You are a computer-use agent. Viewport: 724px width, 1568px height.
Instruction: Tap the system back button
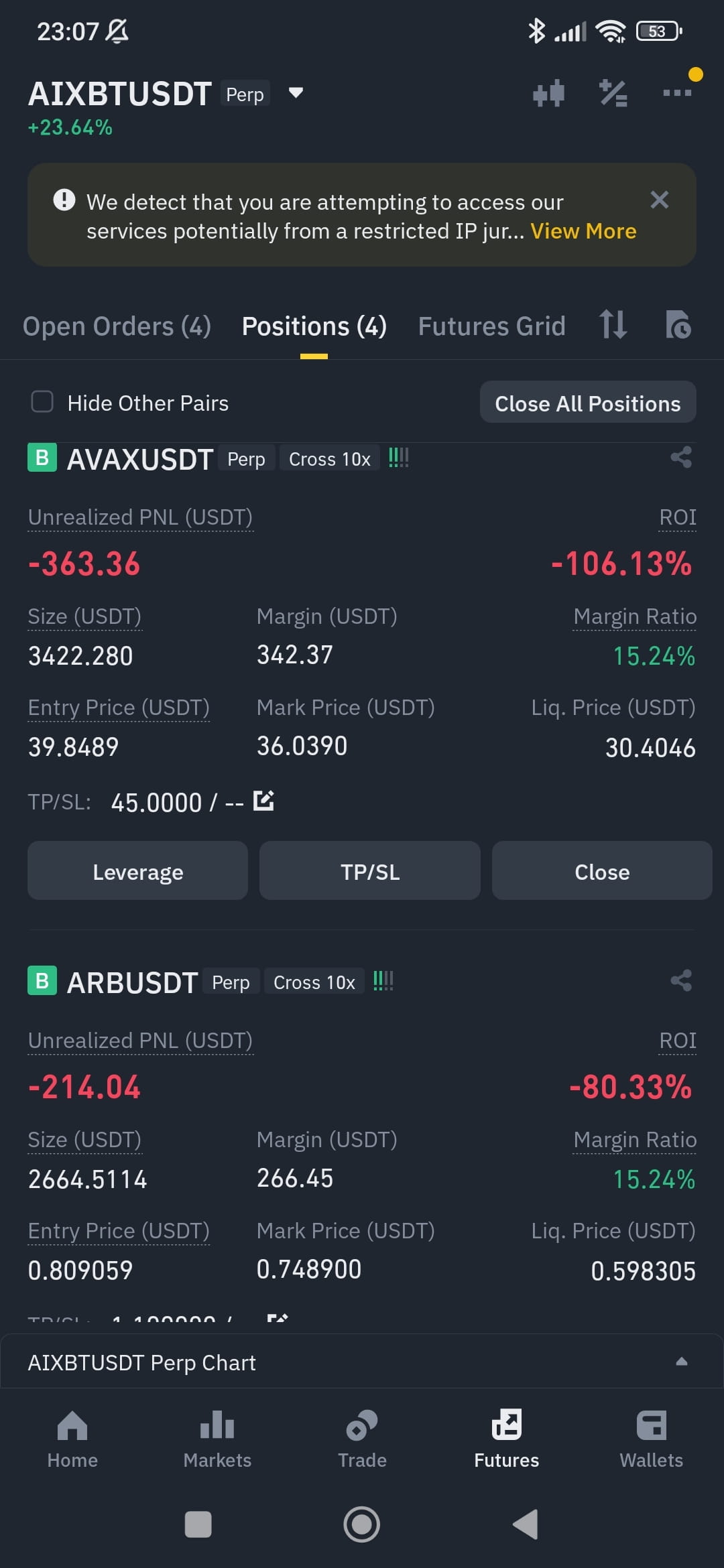point(526,1524)
